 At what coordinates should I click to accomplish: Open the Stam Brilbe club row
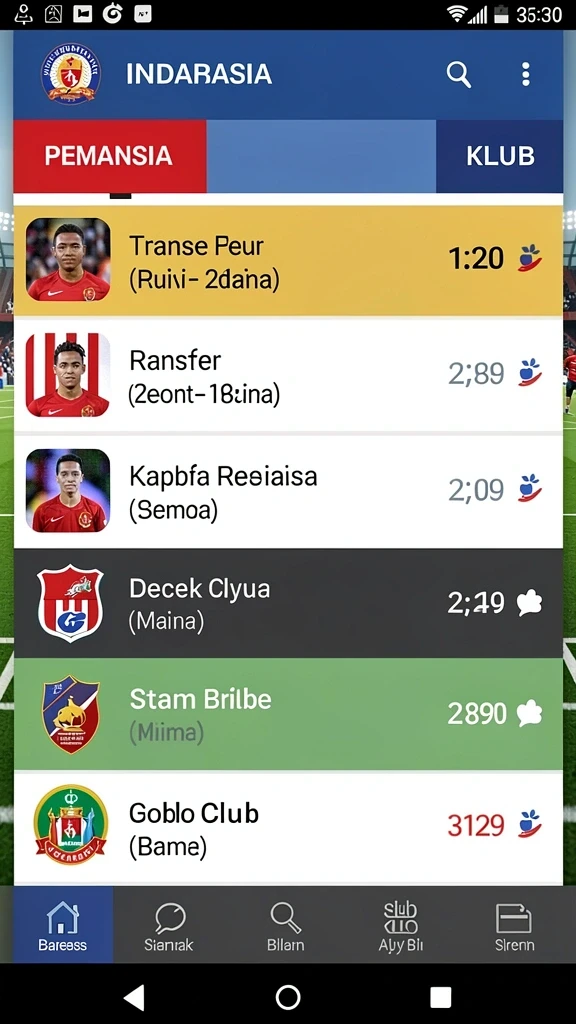tap(288, 714)
